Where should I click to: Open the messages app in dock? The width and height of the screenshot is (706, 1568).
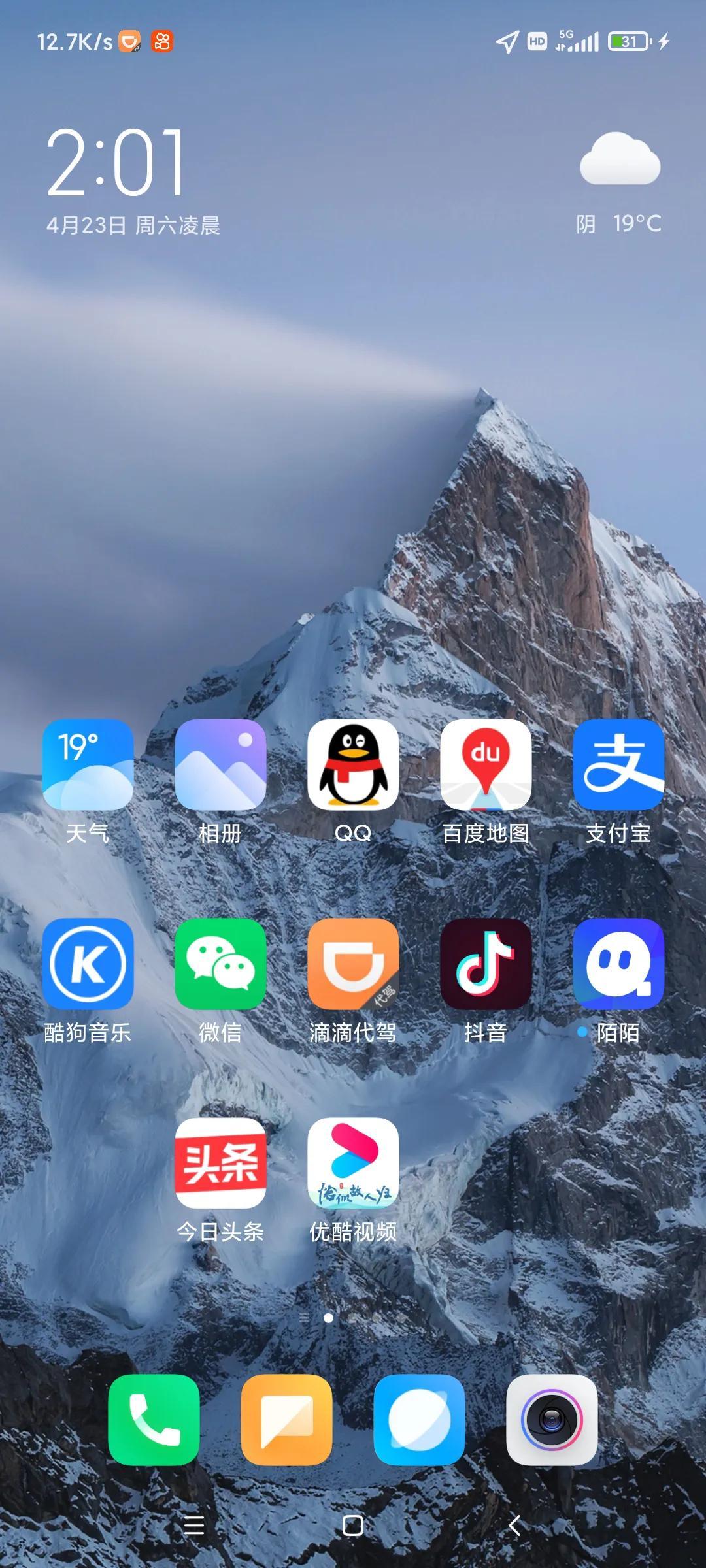point(286,1420)
